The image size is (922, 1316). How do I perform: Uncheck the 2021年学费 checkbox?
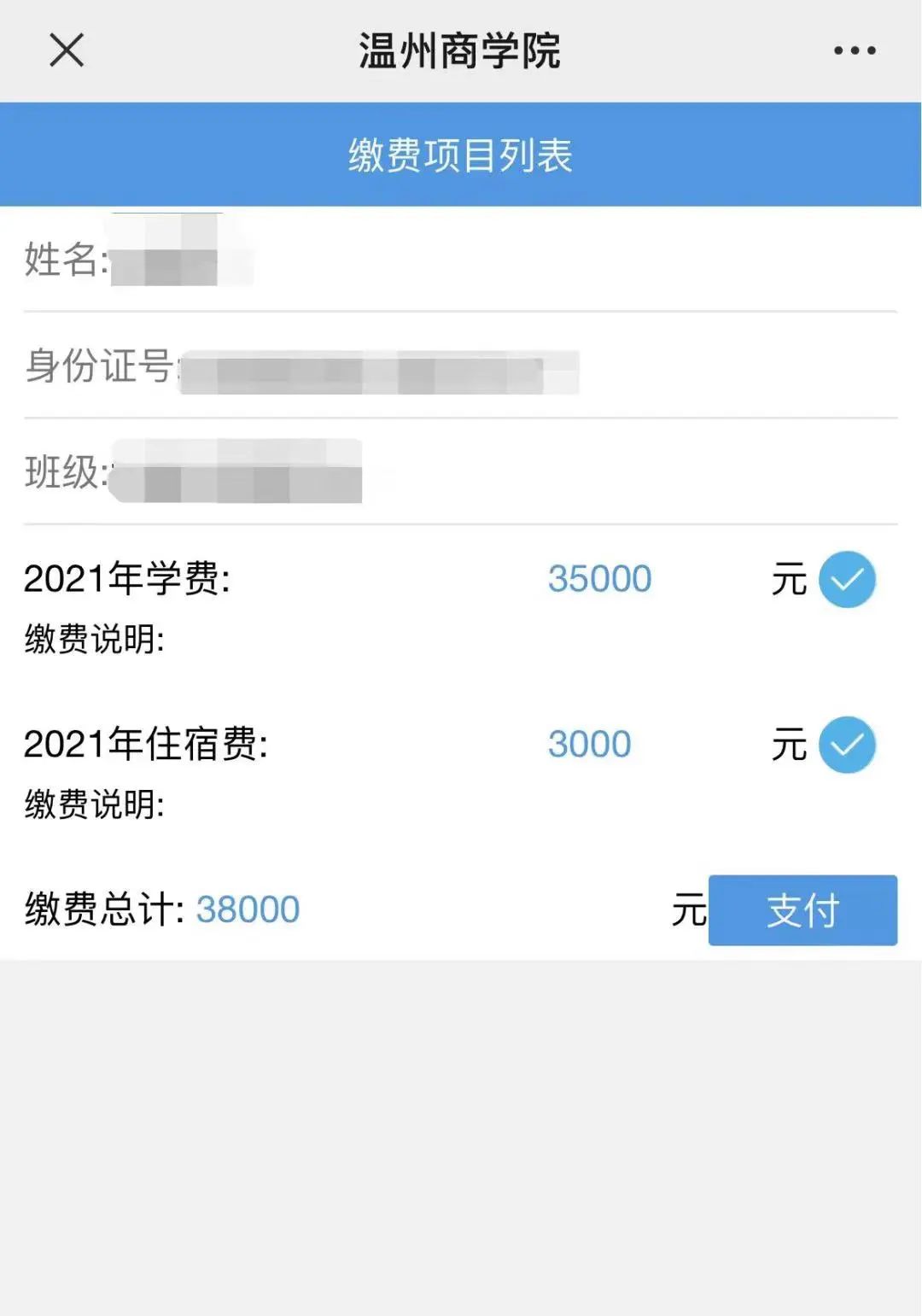click(847, 580)
